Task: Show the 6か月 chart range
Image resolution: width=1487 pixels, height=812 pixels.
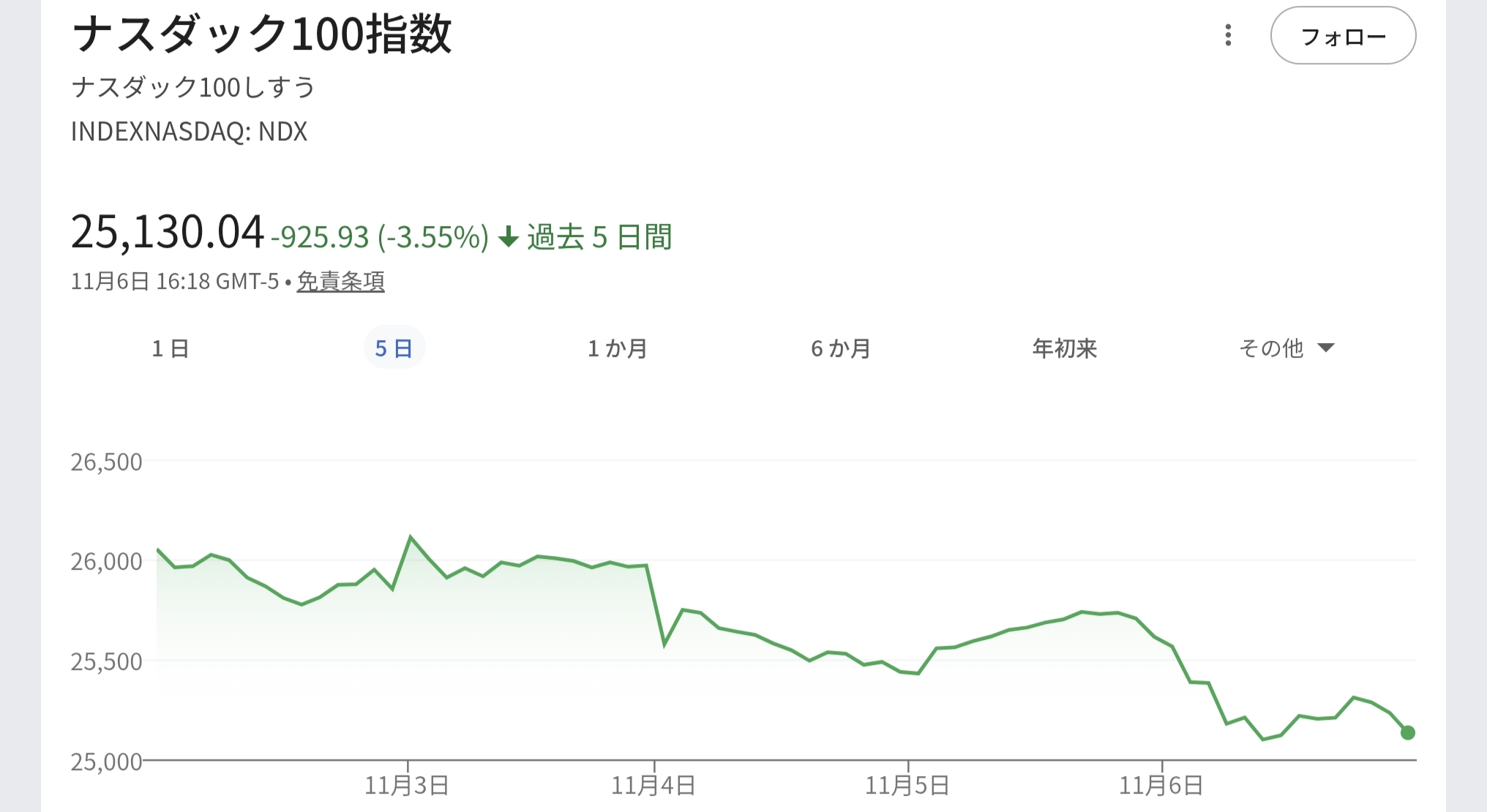Action: coord(840,348)
